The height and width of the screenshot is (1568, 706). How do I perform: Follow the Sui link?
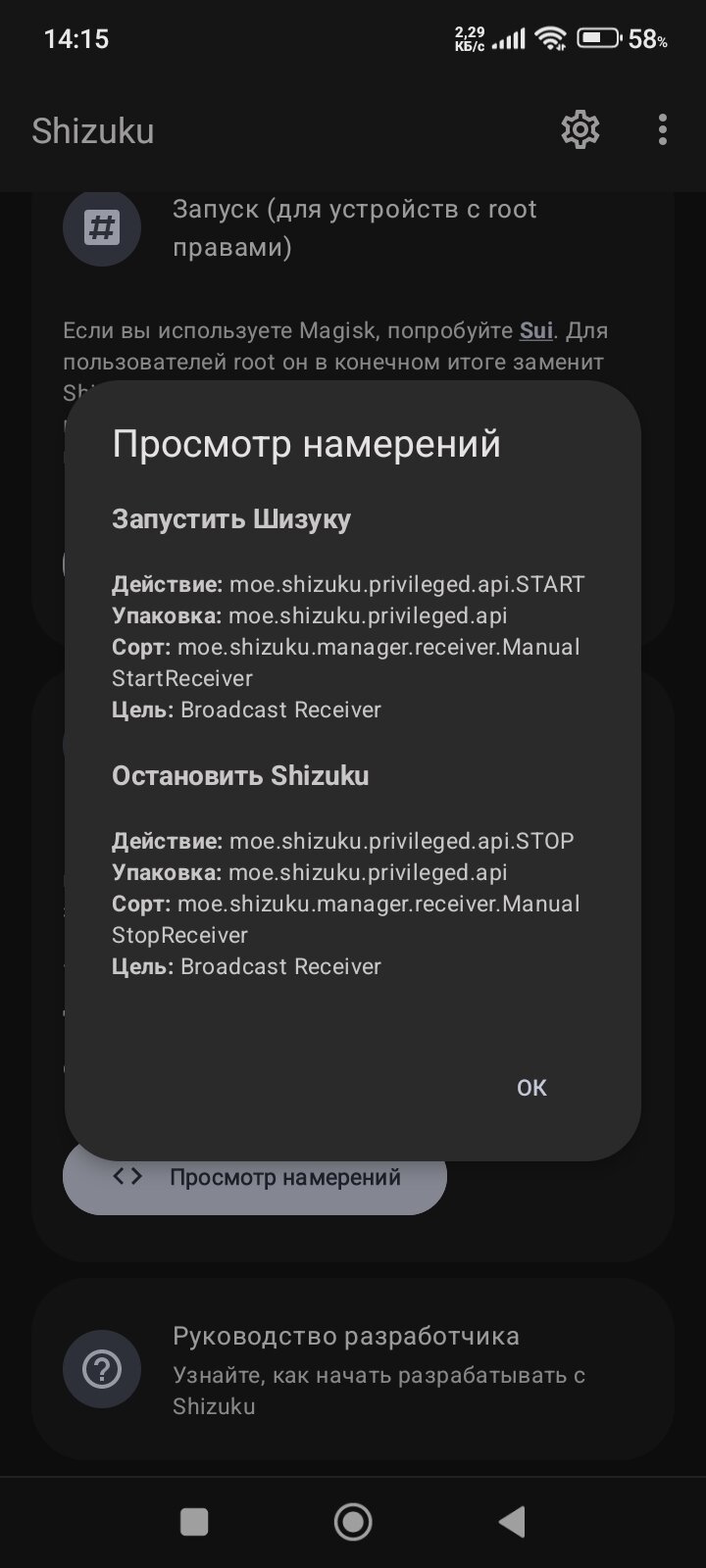(x=536, y=330)
